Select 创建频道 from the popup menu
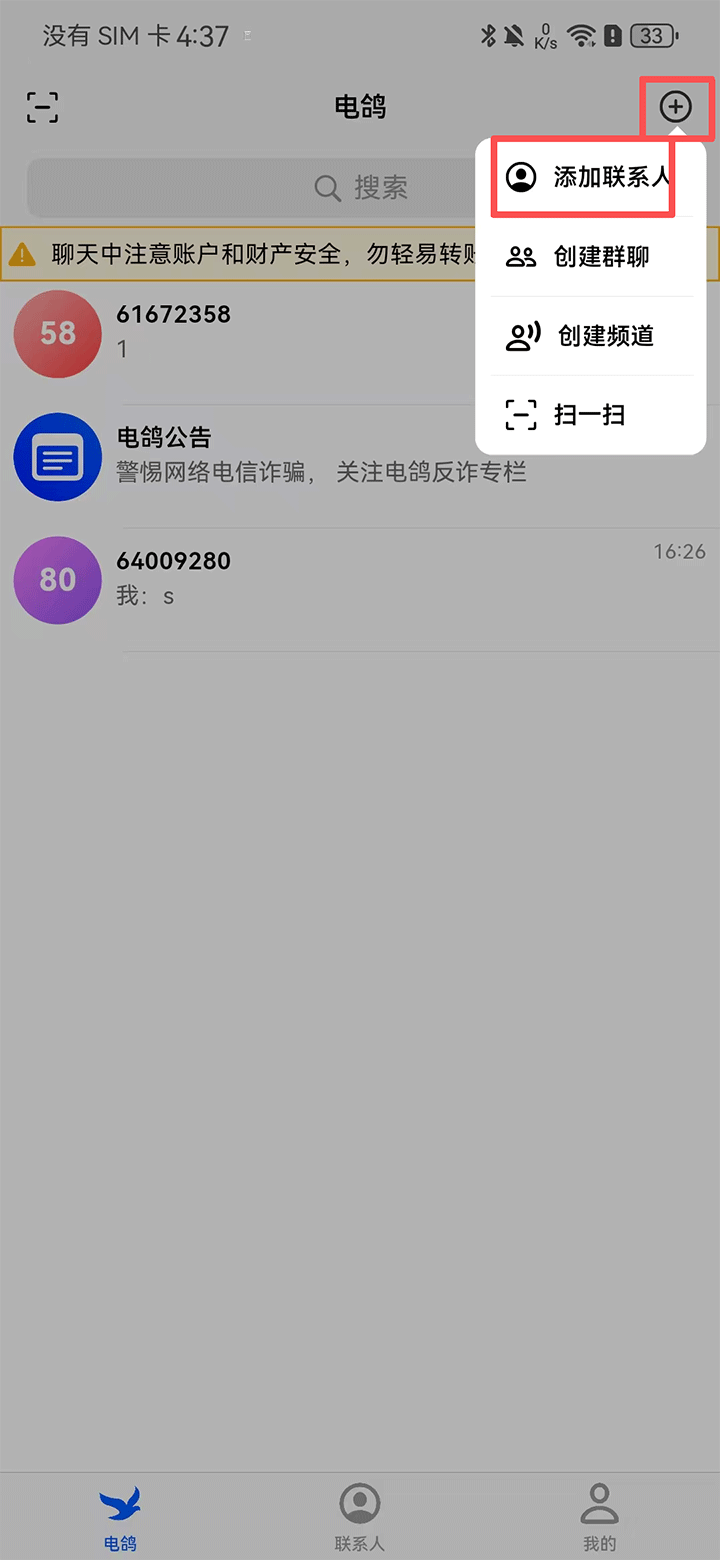The width and height of the screenshot is (720, 1560). coord(590,336)
